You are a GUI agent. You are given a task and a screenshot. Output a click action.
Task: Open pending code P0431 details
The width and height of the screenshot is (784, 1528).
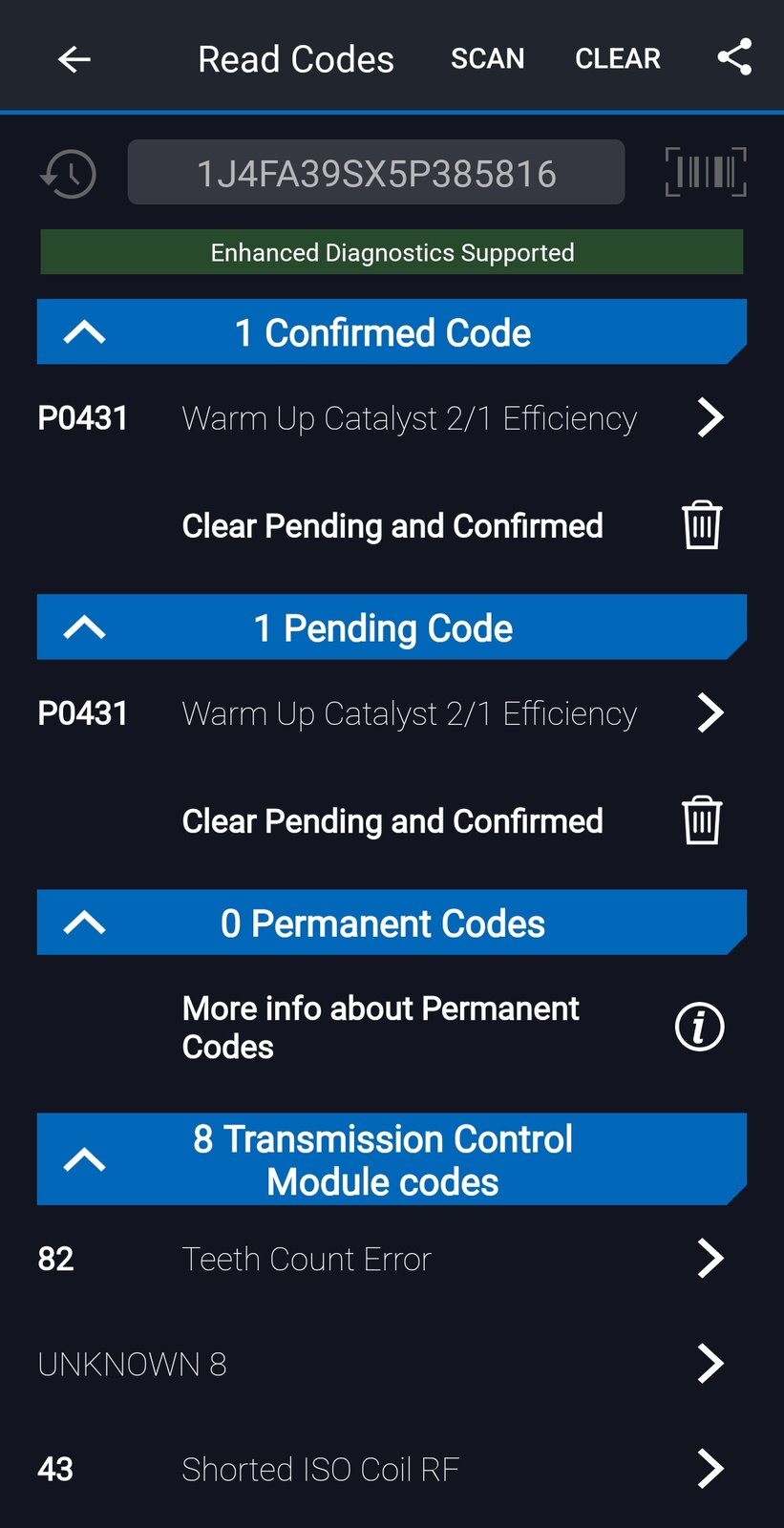710,712
